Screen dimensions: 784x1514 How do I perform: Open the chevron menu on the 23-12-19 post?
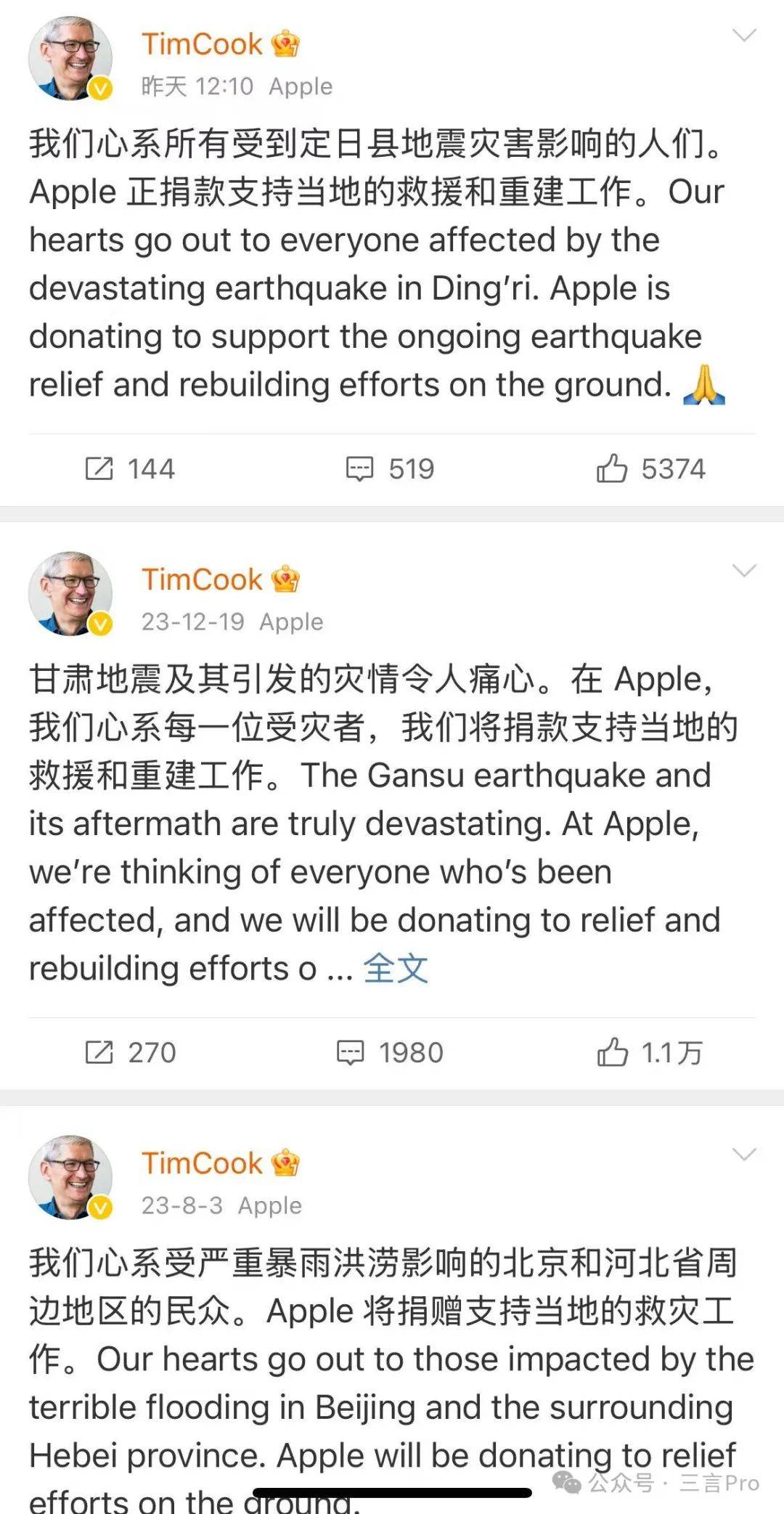pos(744,570)
